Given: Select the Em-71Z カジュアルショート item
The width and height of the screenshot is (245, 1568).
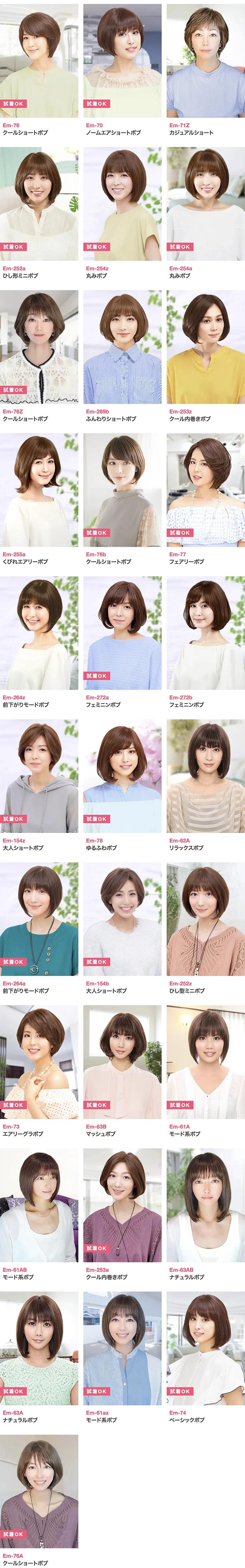Looking at the screenshot, I should tap(205, 61).
